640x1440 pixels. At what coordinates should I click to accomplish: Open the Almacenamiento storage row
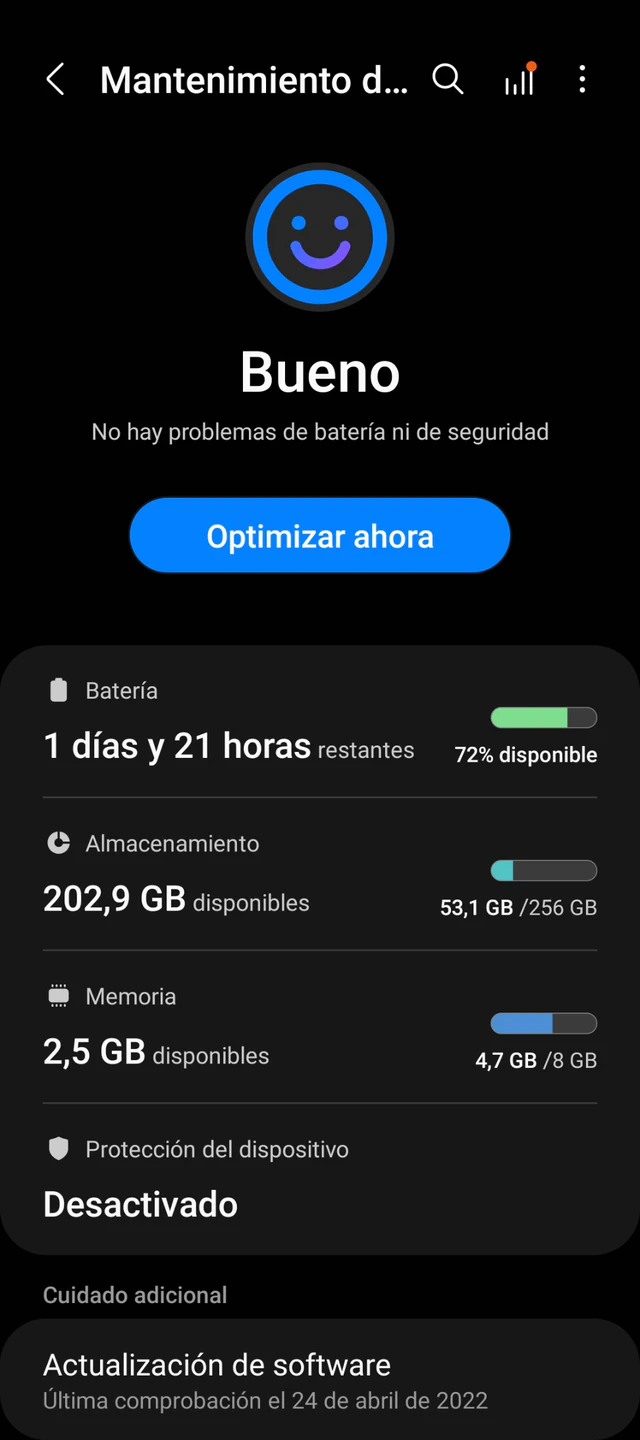[x=320, y=875]
